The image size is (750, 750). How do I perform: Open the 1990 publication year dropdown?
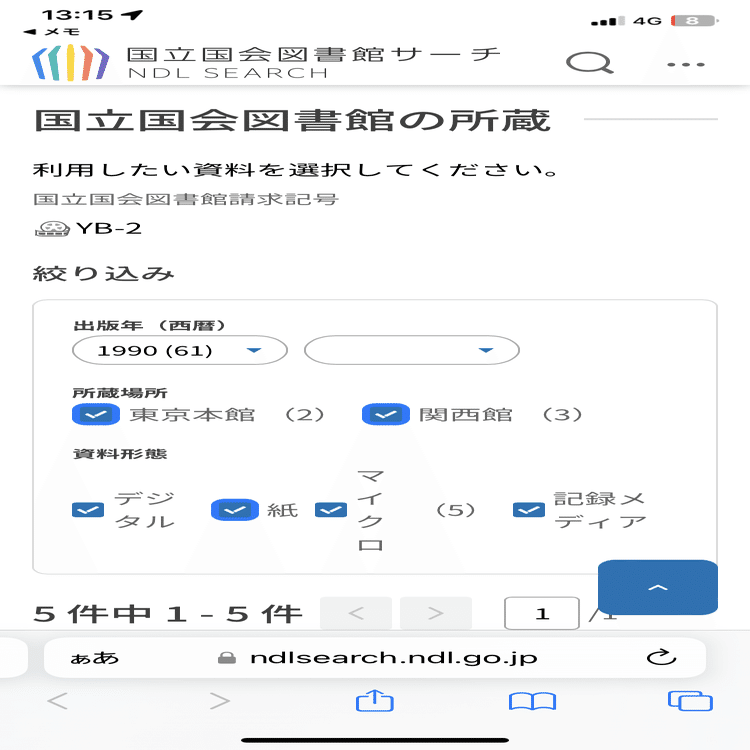[180, 350]
